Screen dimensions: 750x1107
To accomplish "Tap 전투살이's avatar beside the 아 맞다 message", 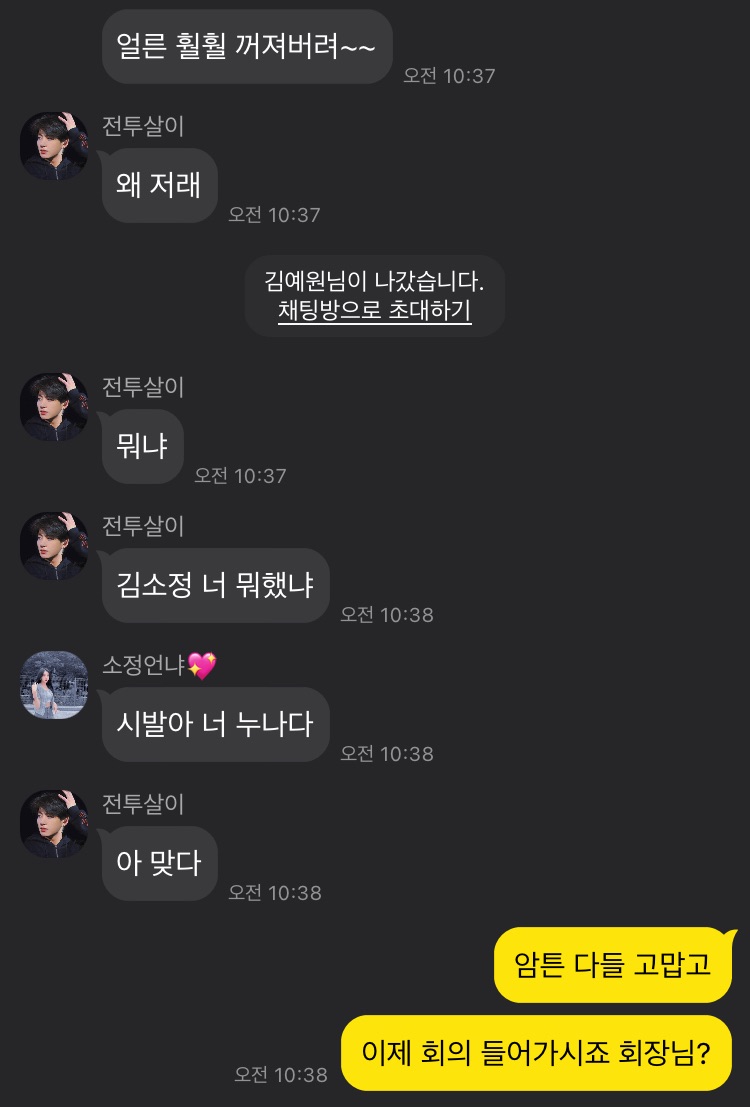I will (54, 824).
